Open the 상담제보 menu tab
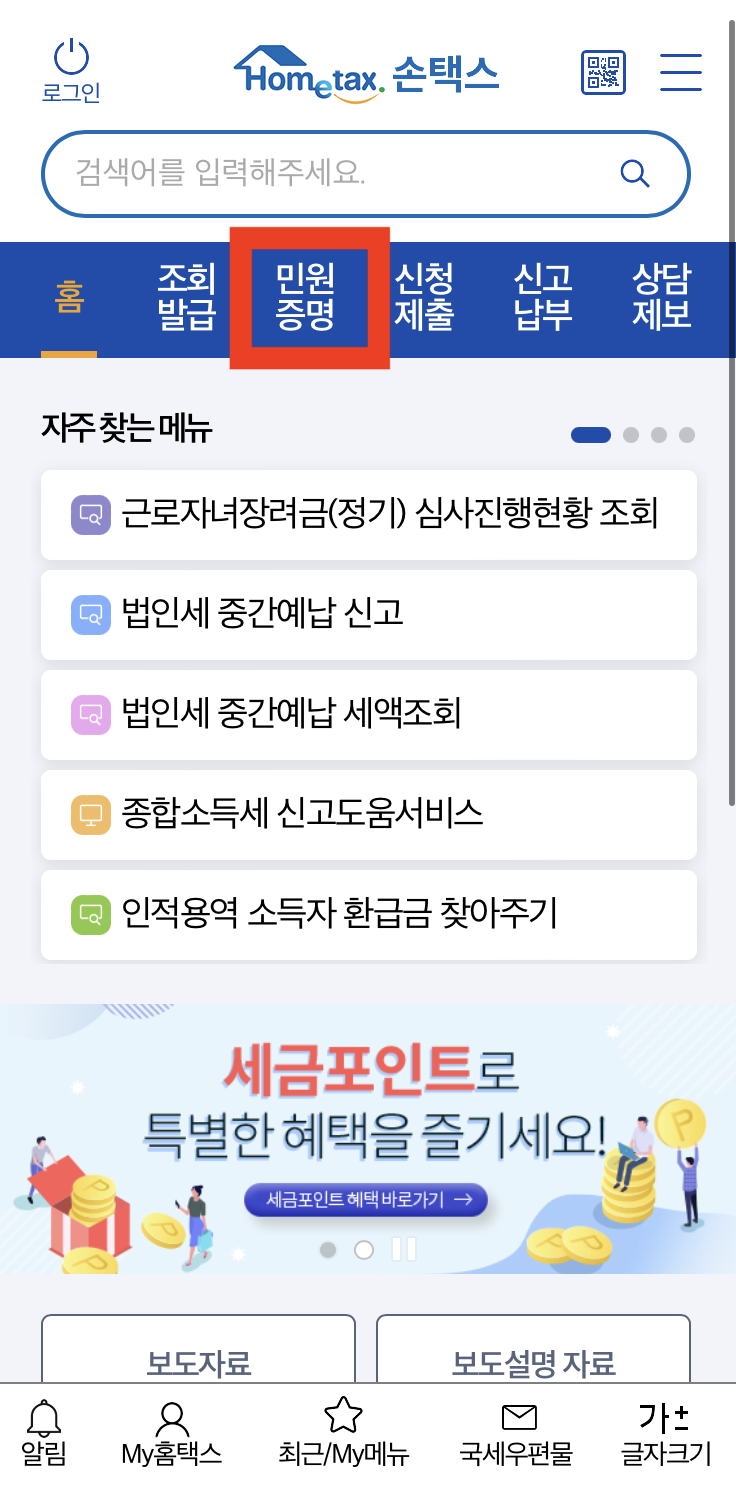Screen dimensions: 736x1512 click(x=660, y=296)
